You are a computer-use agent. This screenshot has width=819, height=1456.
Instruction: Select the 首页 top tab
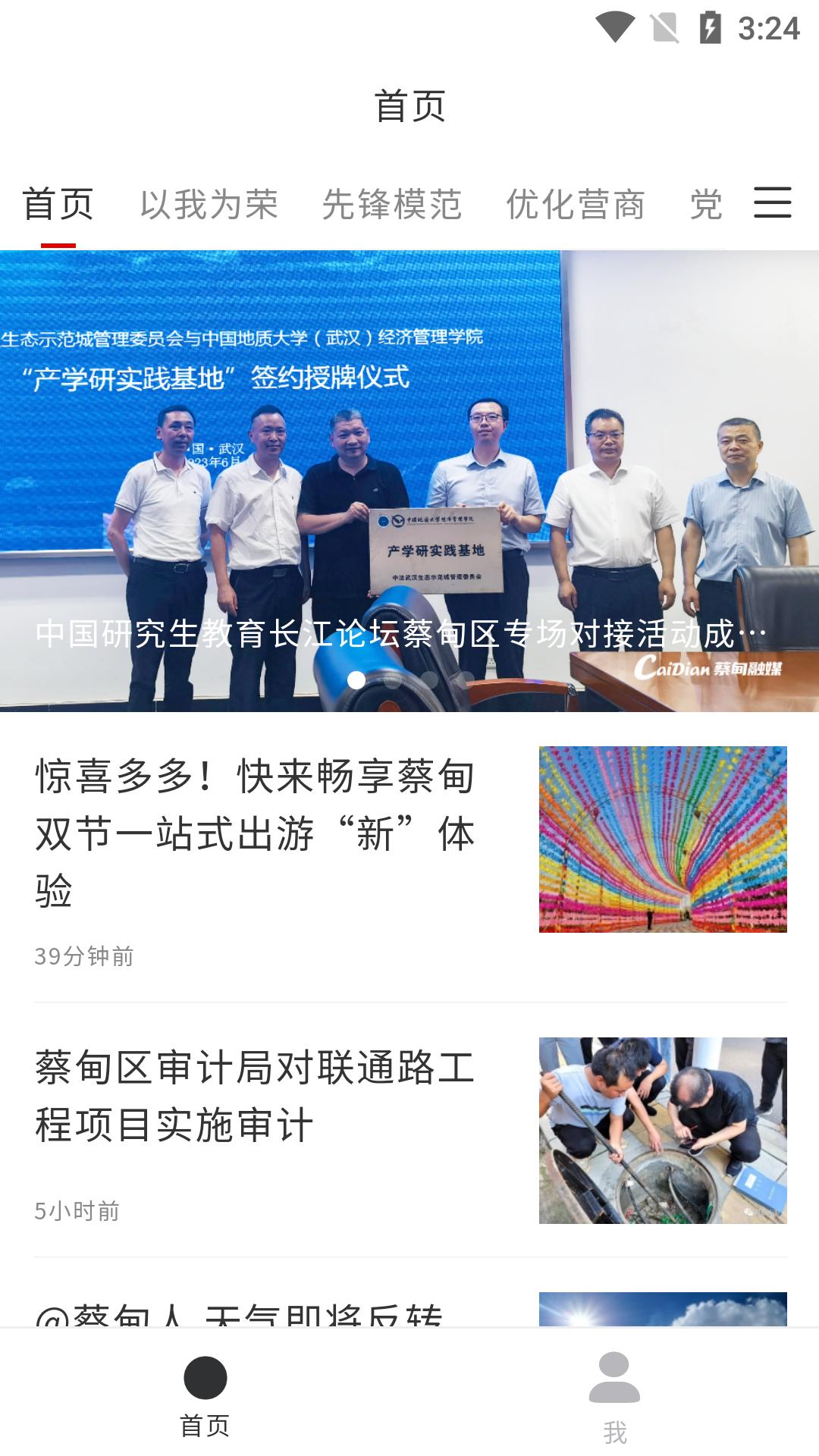tap(58, 205)
